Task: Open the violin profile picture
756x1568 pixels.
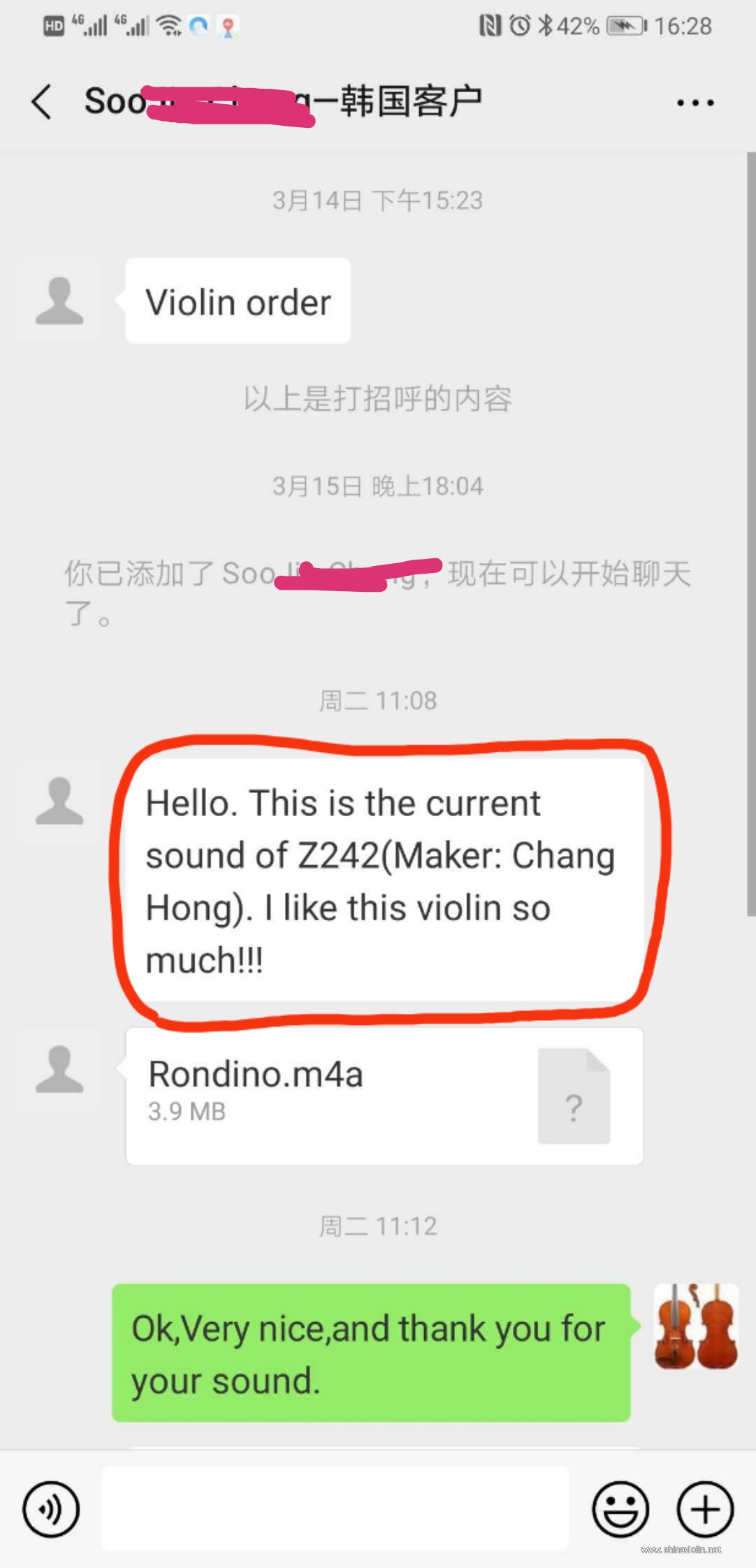Action: pyautogui.click(x=696, y=1326)
